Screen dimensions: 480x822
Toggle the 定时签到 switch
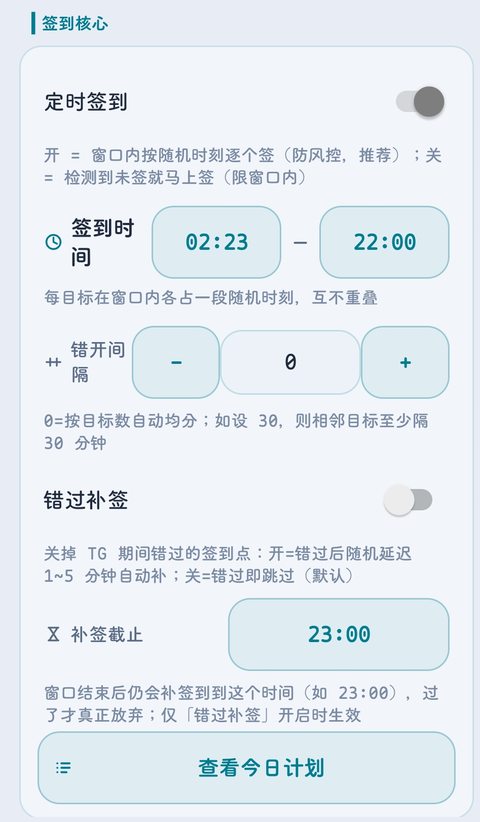point(420,102)
